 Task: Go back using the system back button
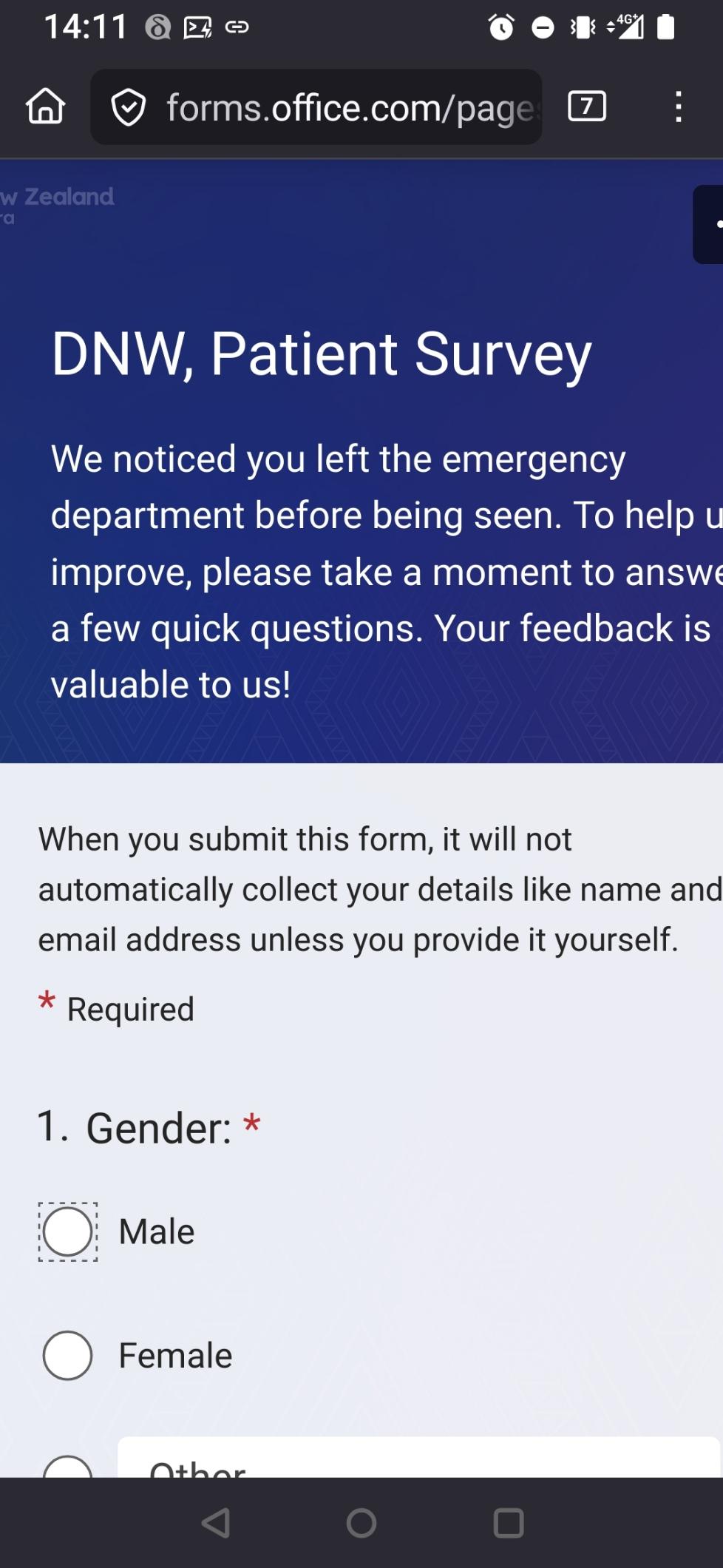coord(215,1523)
